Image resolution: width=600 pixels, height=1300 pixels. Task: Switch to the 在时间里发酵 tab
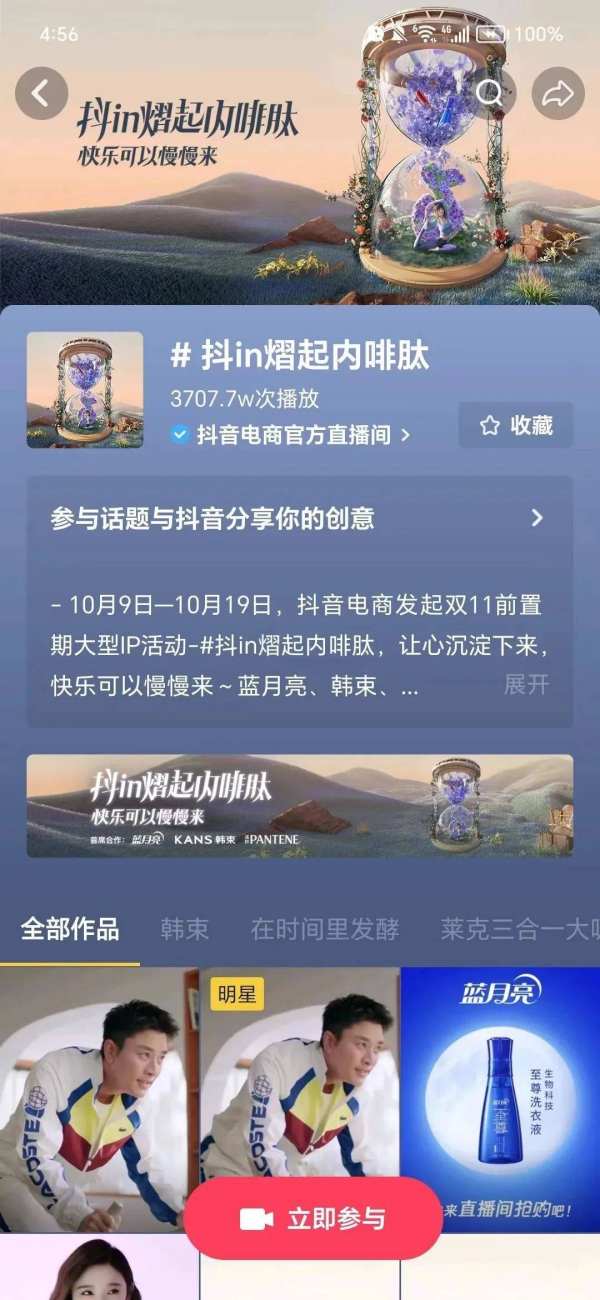(325, 929)
